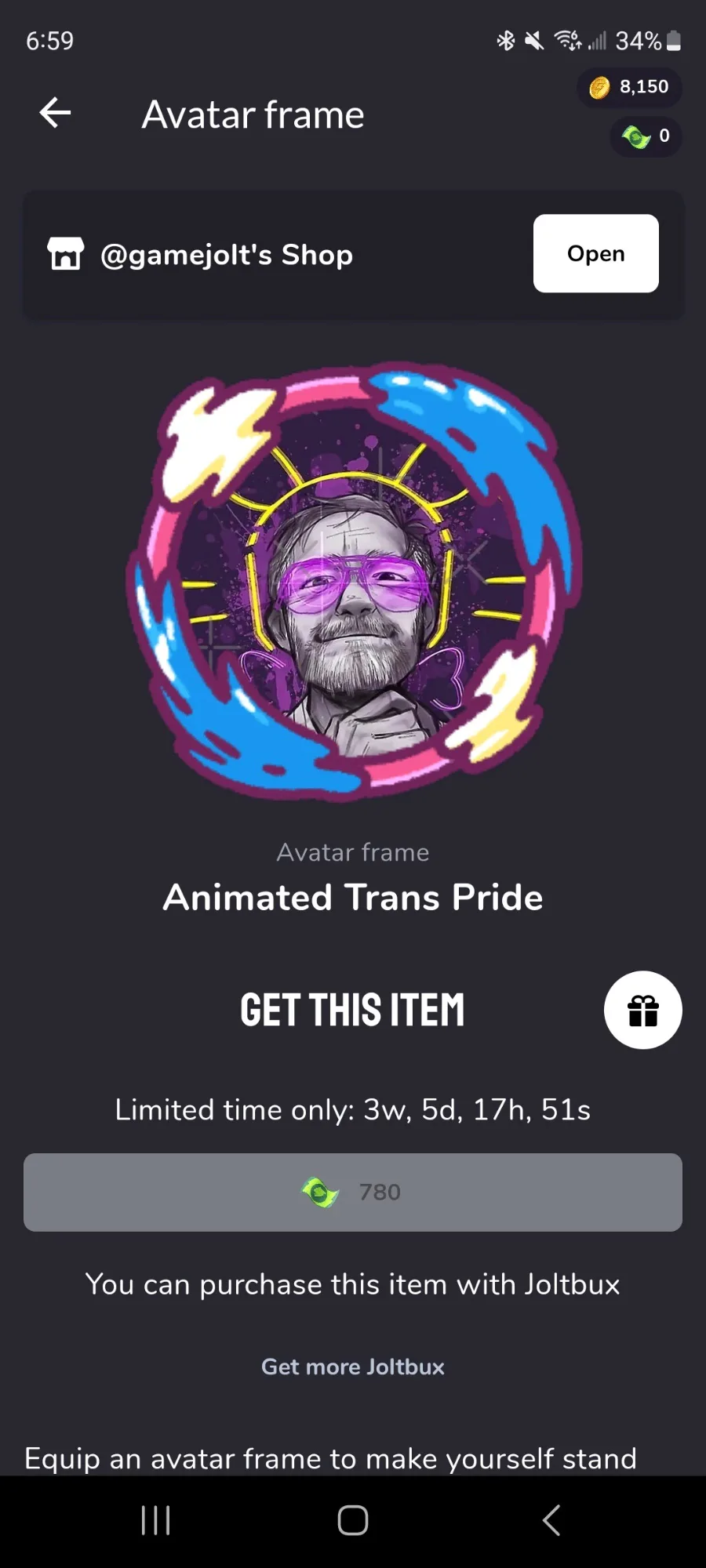Buy the frame for 780 Joltbux
The image size is (706, 1568).
tap(353, 1192)
